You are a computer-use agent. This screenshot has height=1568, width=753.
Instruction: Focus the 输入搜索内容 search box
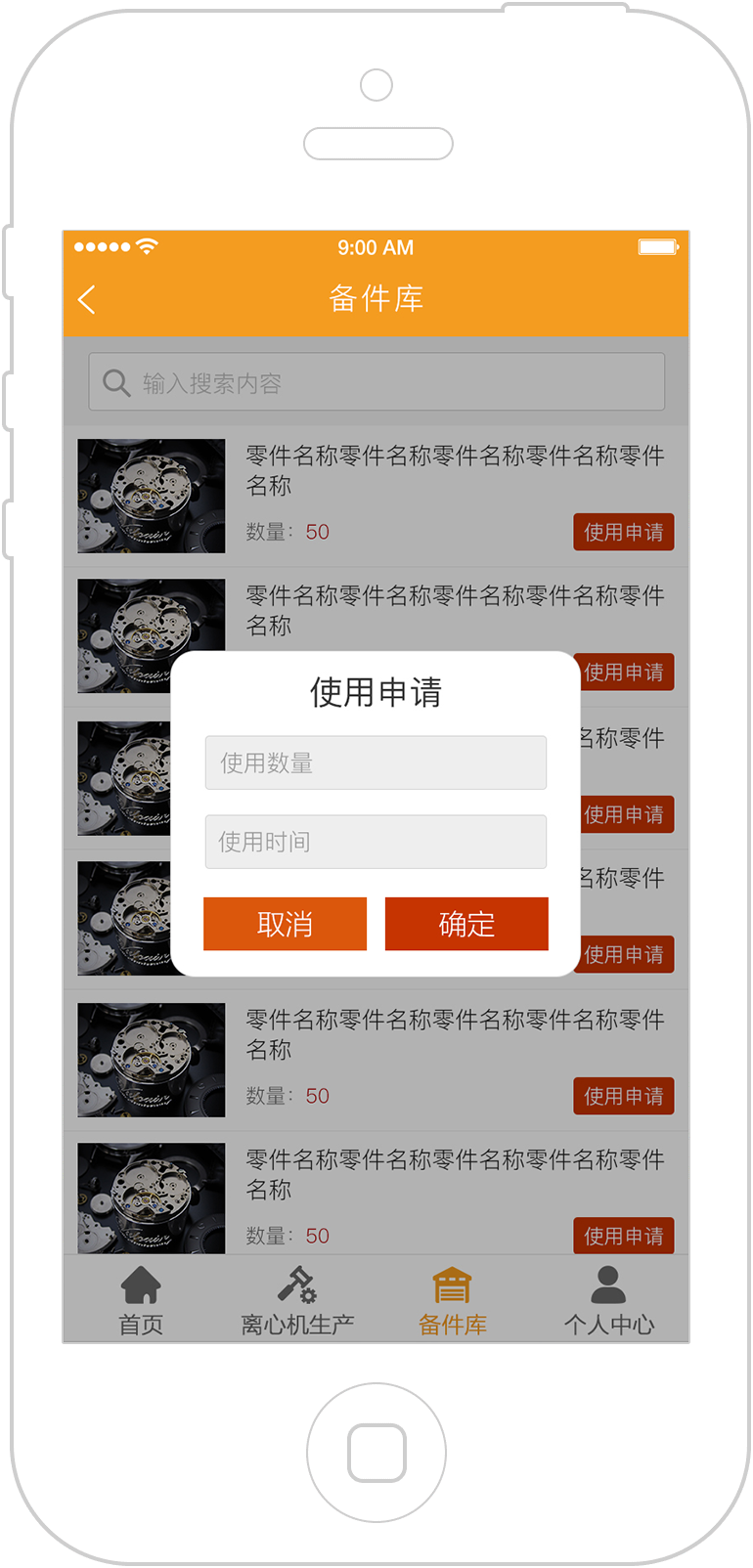376,382
